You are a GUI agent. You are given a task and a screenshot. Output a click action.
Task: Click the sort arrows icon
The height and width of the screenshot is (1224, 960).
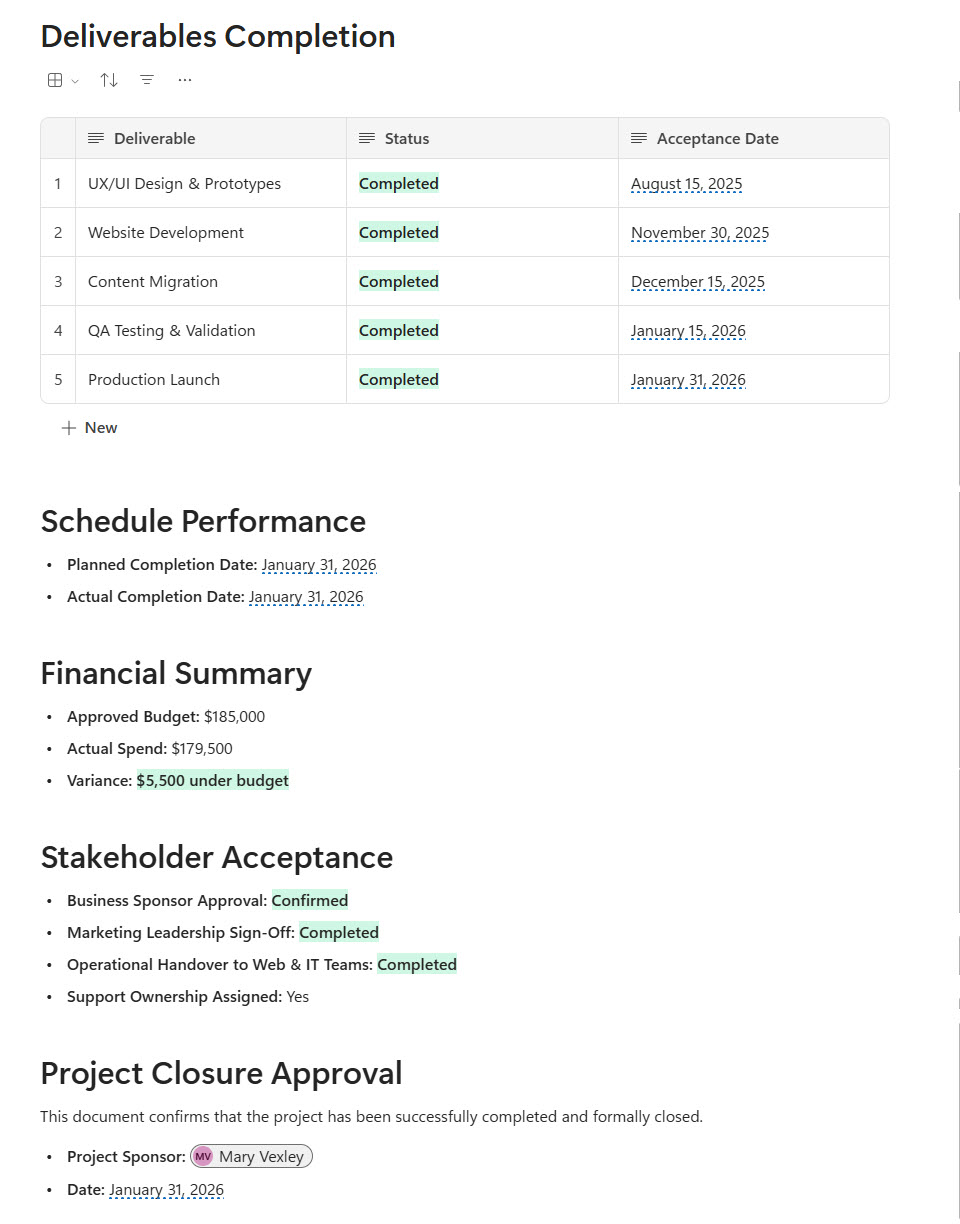point(108,79)
